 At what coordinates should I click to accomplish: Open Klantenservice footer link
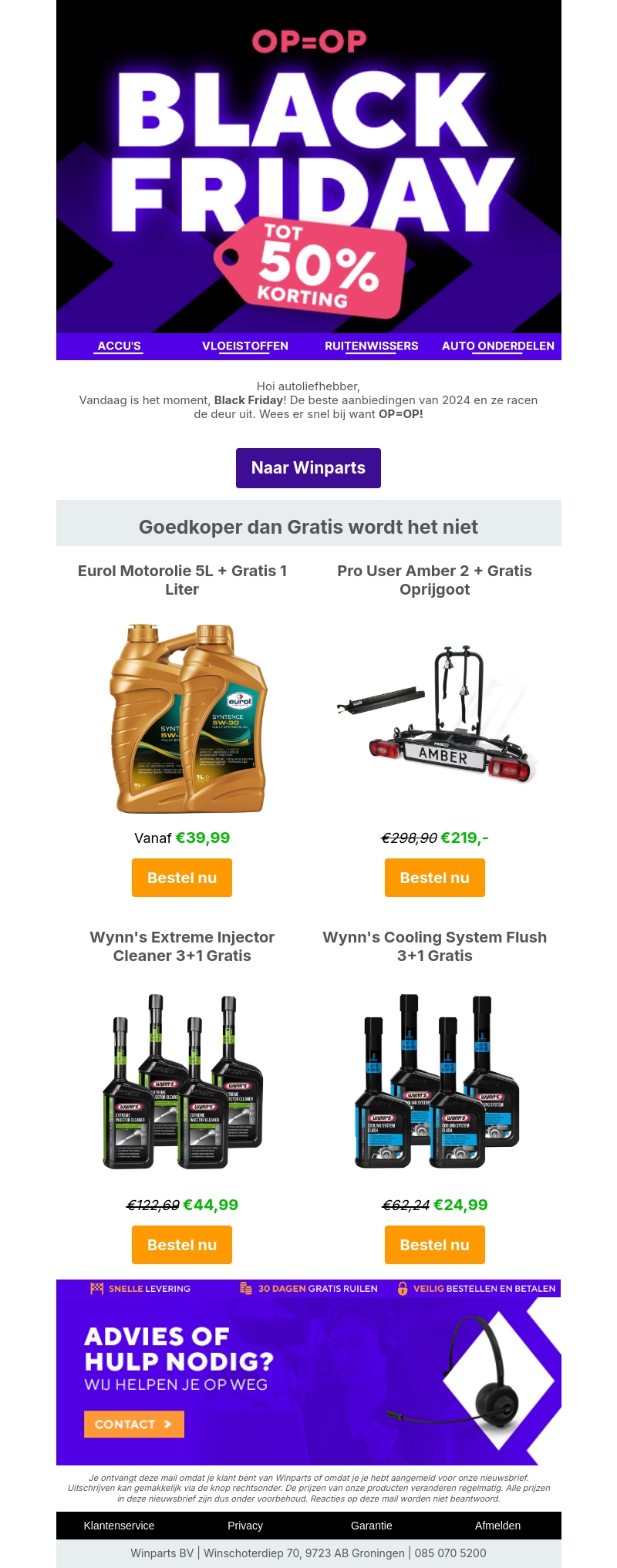point(119,1526)
